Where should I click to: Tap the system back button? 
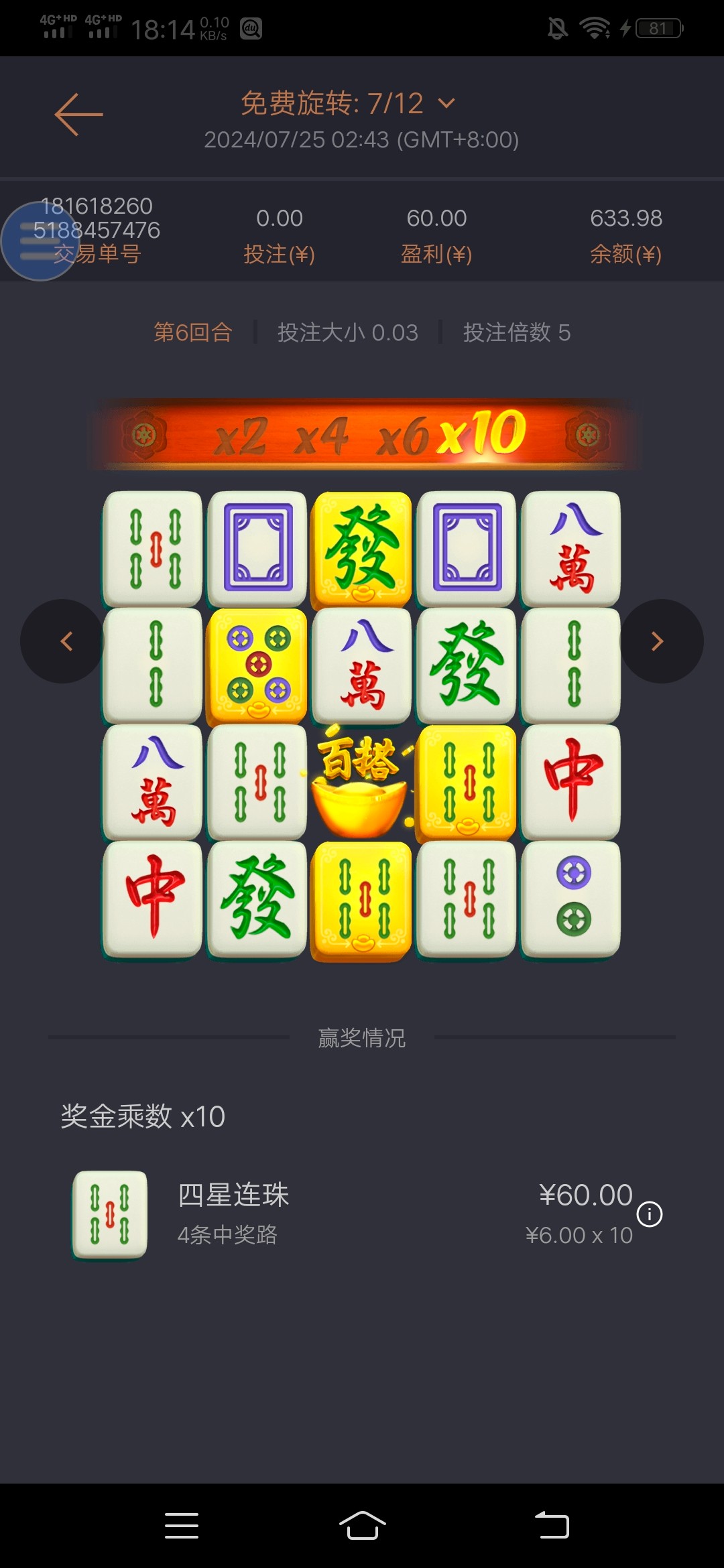point(552,1525)
